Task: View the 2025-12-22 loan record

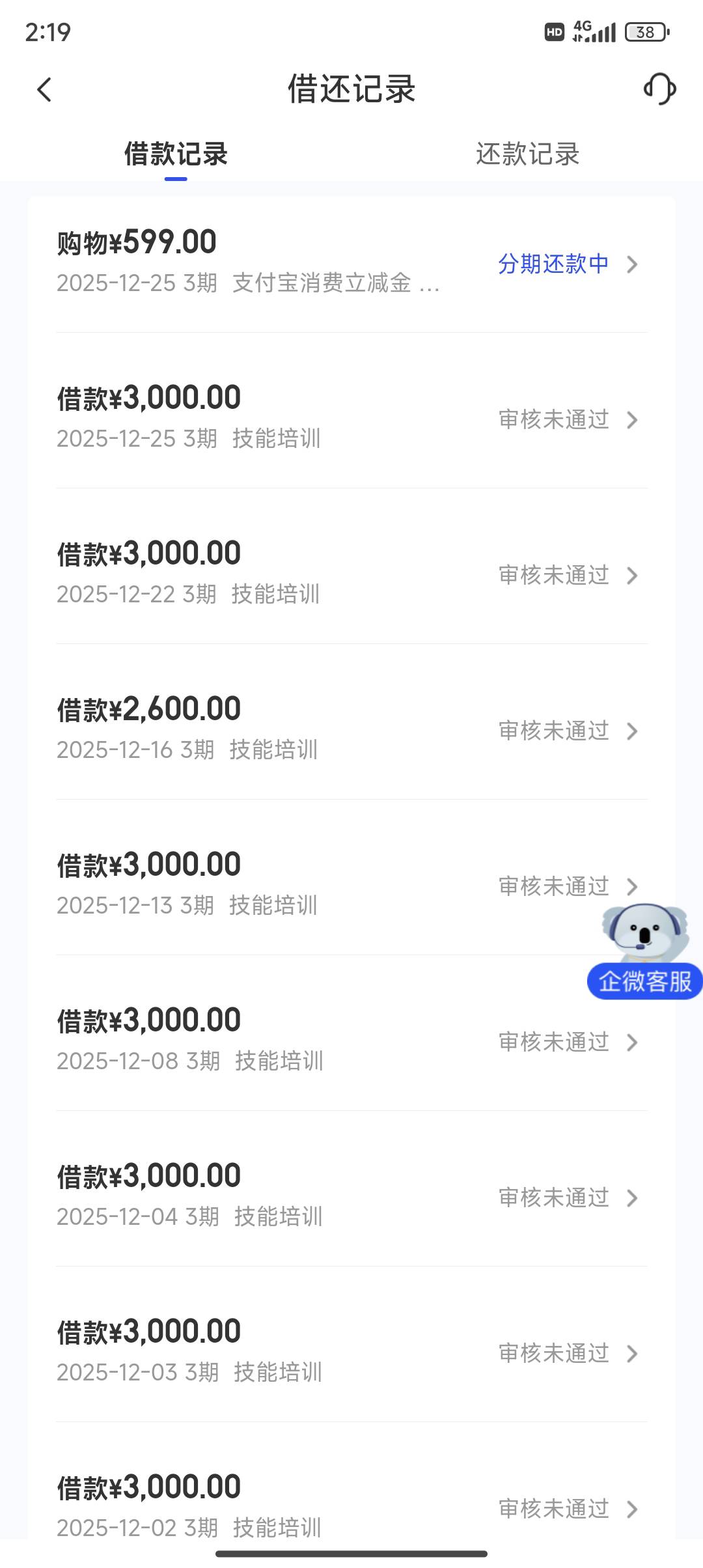Action: (351, 574)
